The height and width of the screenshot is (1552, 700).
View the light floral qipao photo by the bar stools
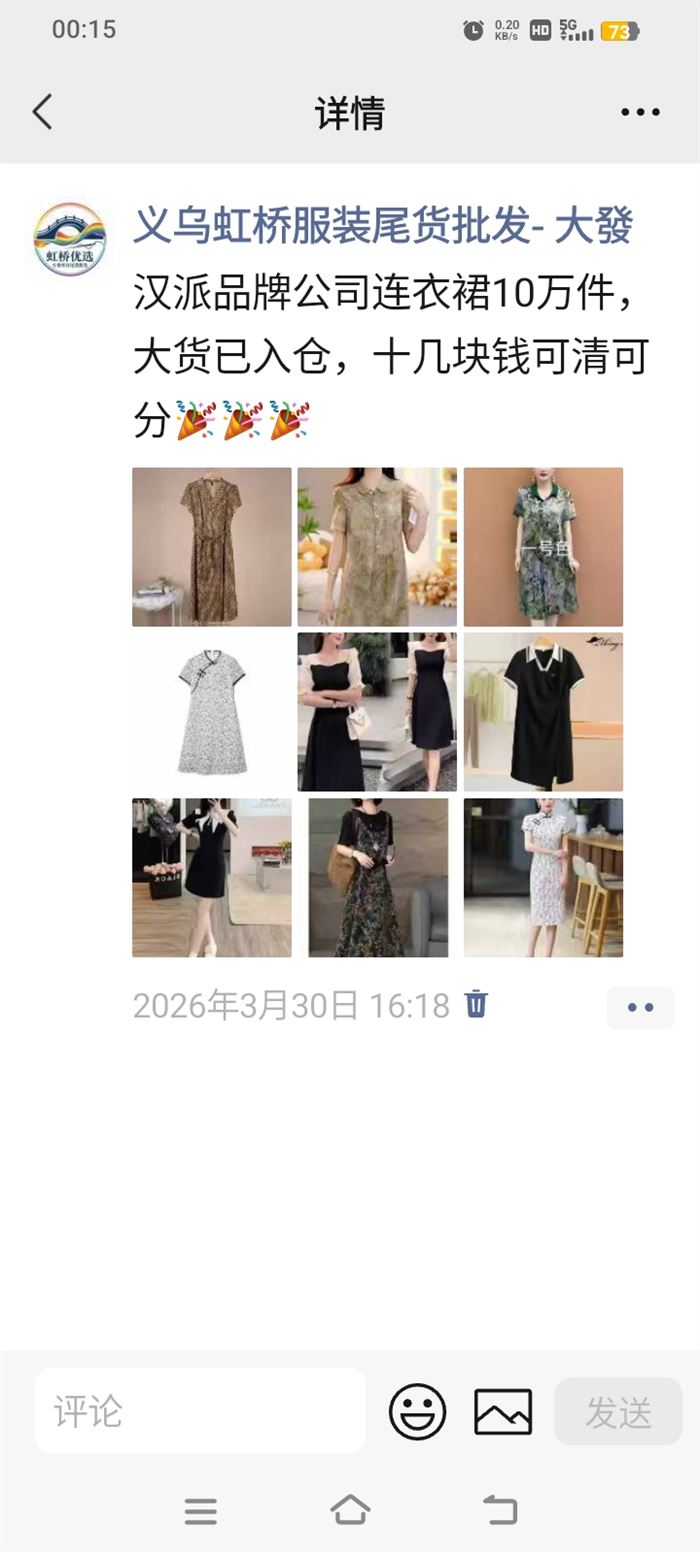543,877
